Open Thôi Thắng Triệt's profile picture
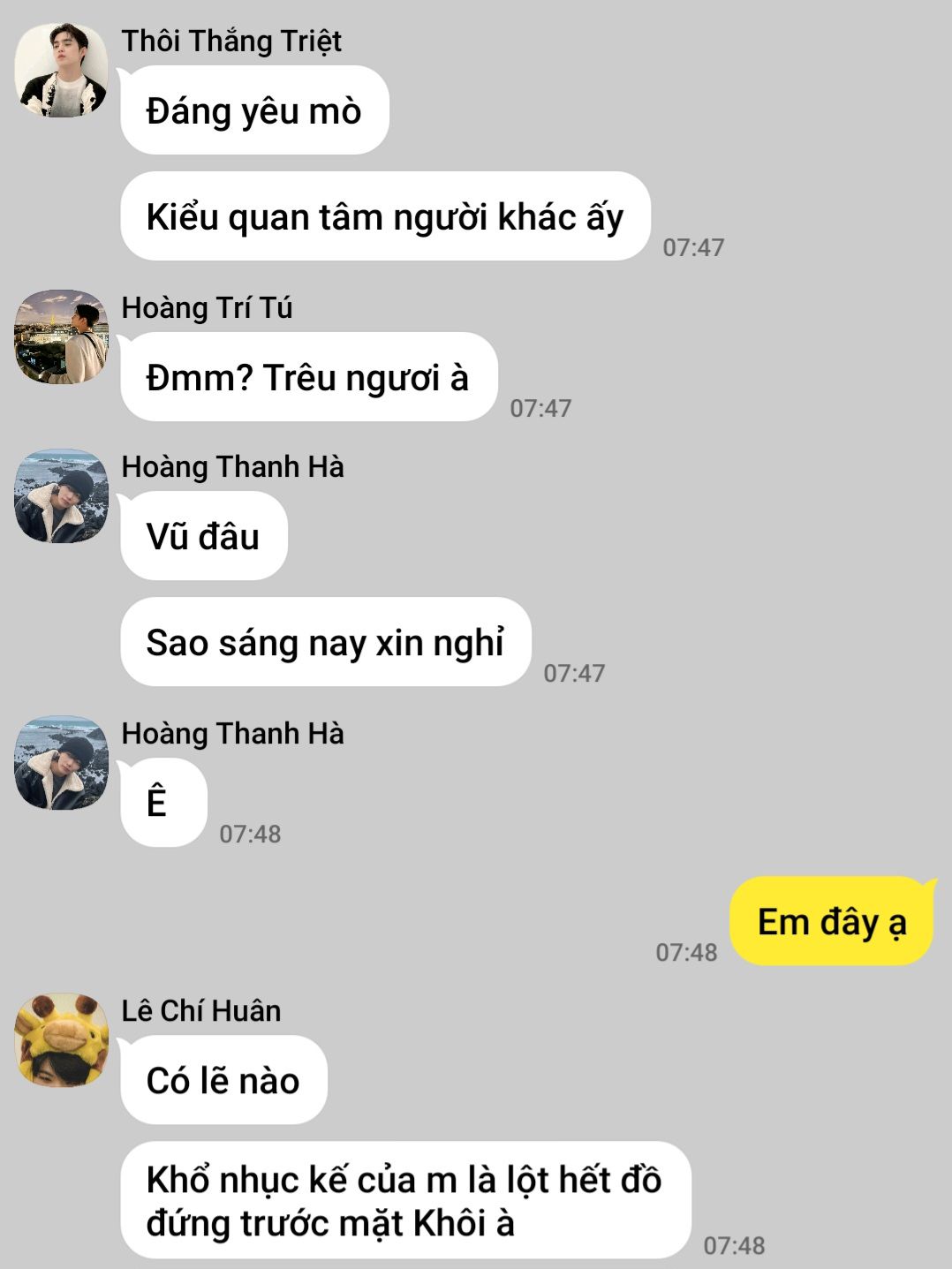The image size is (952, 1269). [62, 71]
